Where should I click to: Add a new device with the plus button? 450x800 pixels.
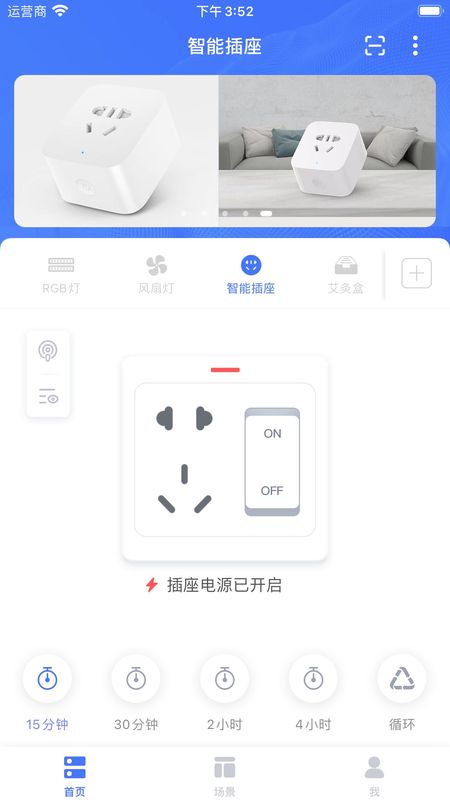416,273
